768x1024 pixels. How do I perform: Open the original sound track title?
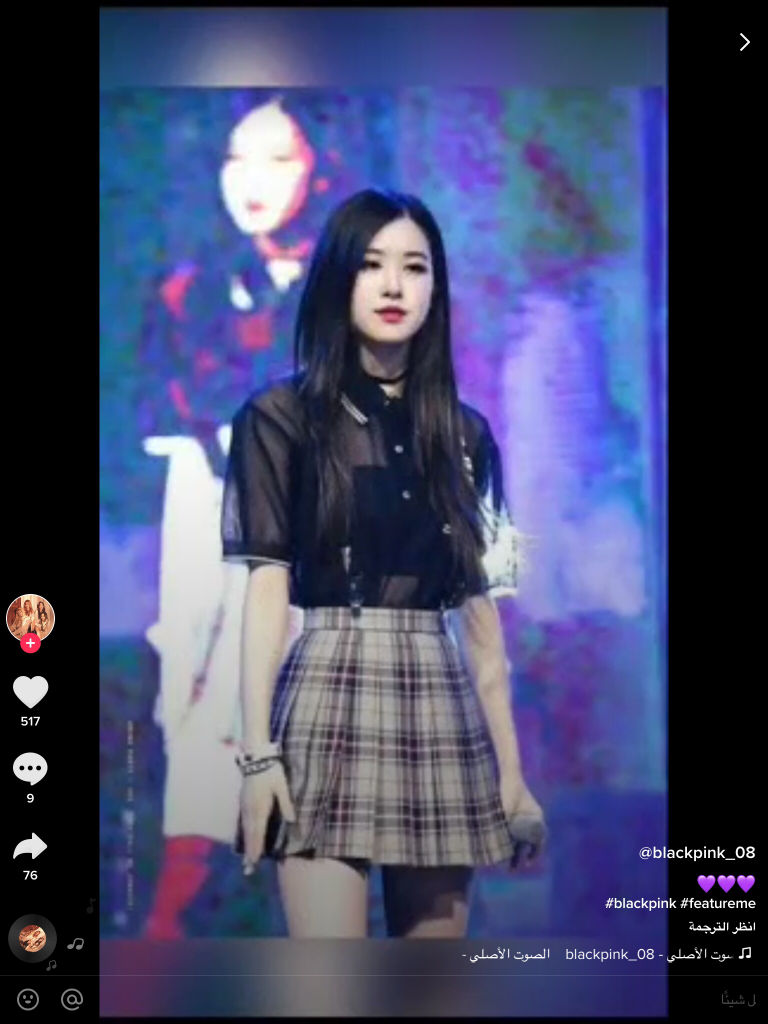[x=610, y=954]
